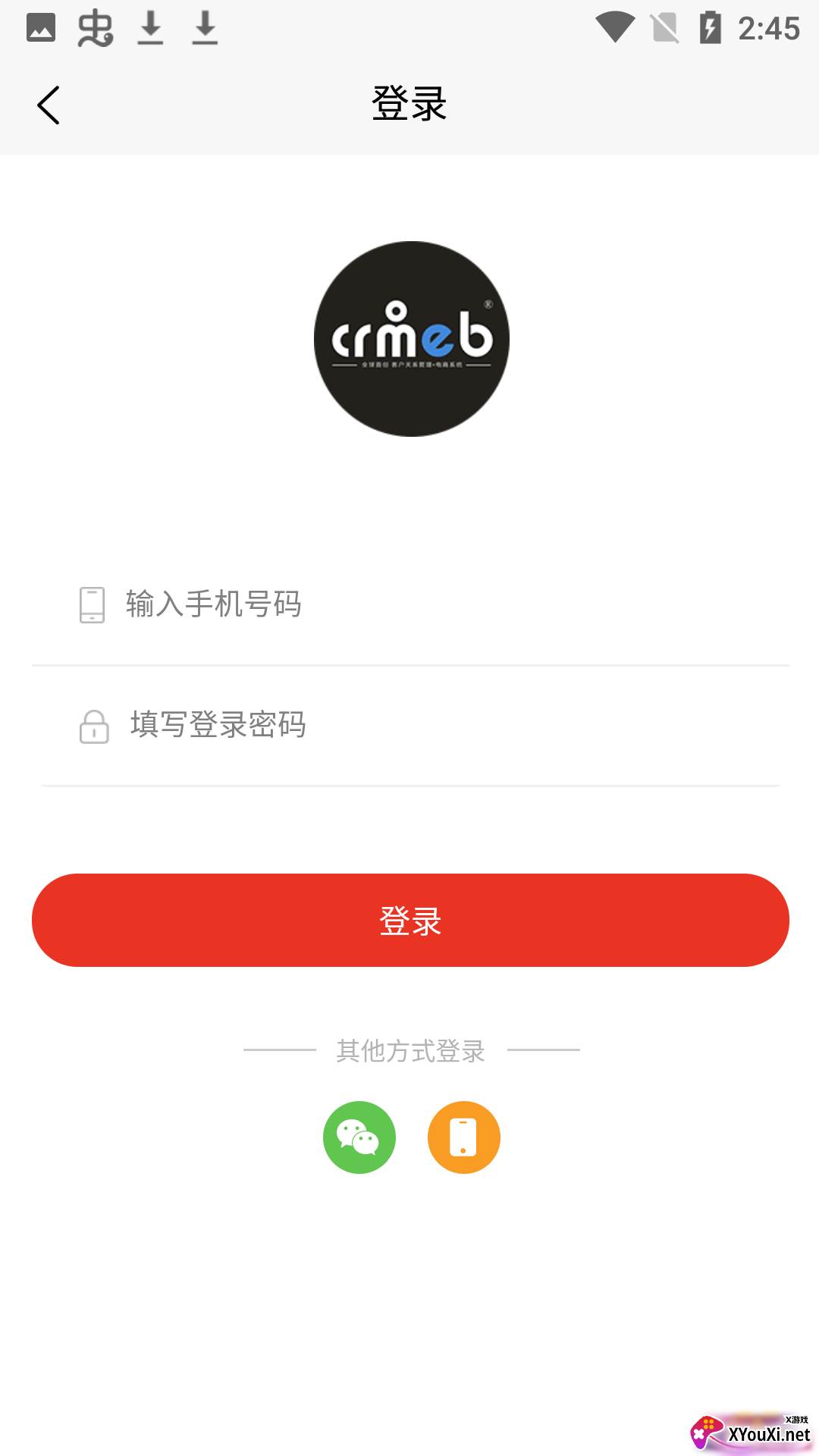The width and height of the screenshot is (819, 1456).
Task: Tap the phone number input field
Action: tap(409, 605)
